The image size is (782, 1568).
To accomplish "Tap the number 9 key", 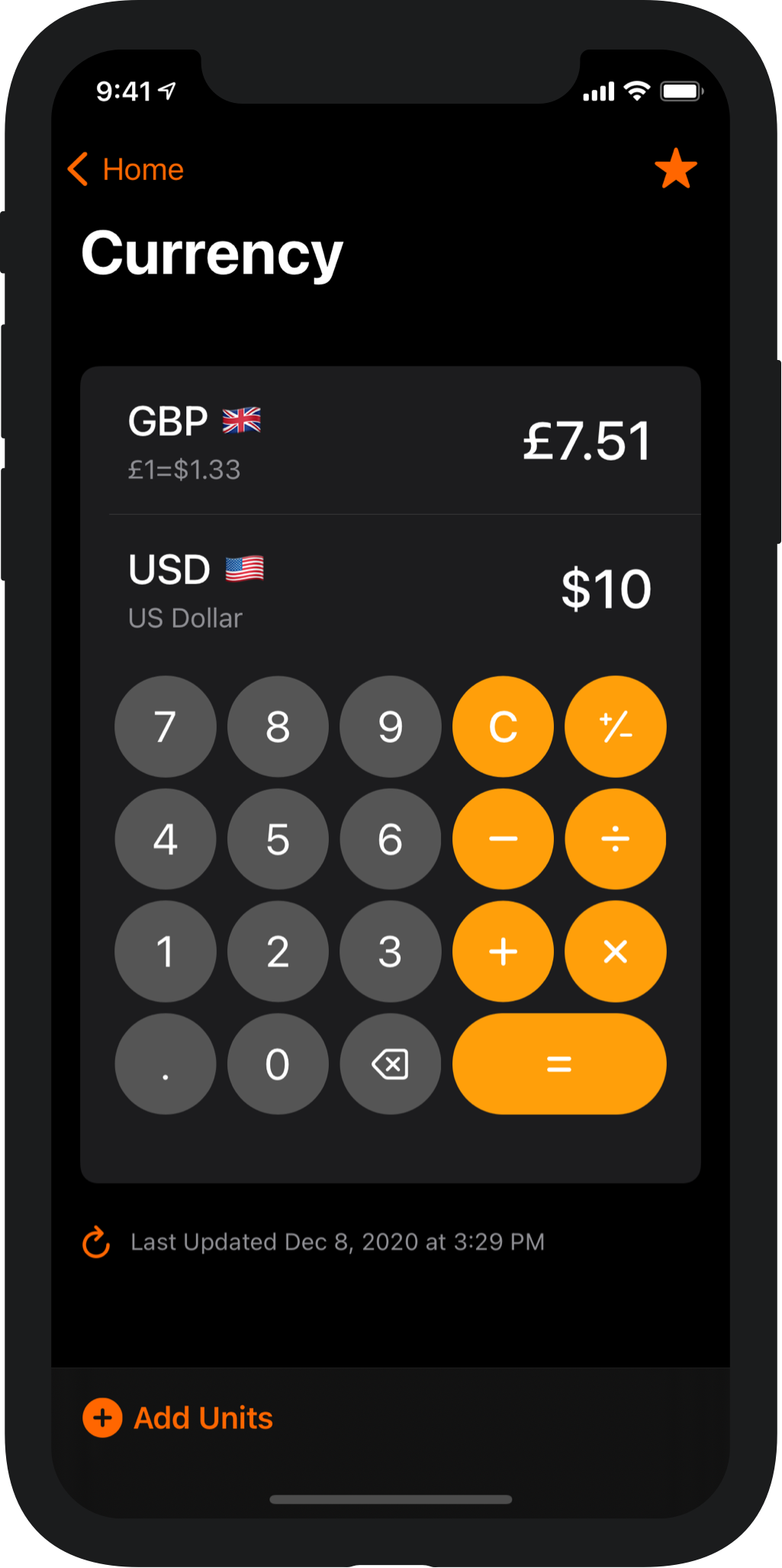I will point(390,727).
